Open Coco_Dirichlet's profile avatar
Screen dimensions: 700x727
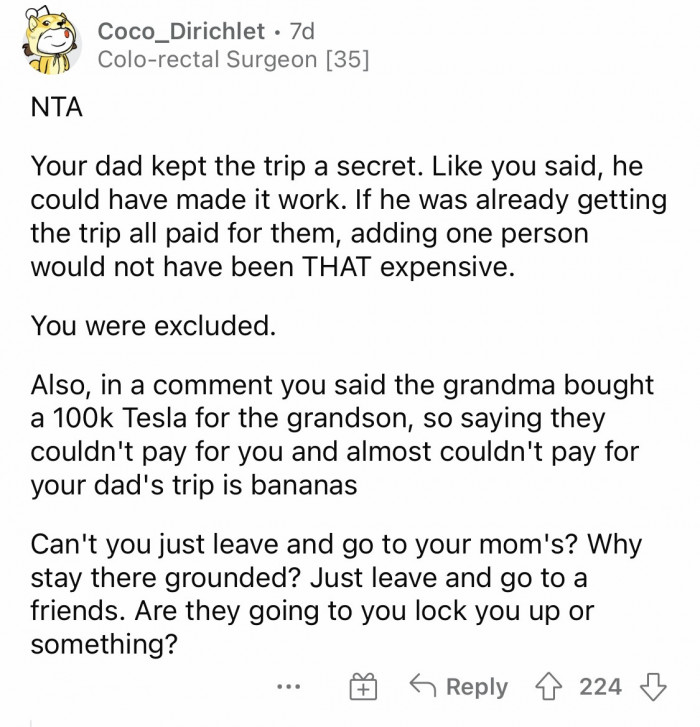point(50,46)
